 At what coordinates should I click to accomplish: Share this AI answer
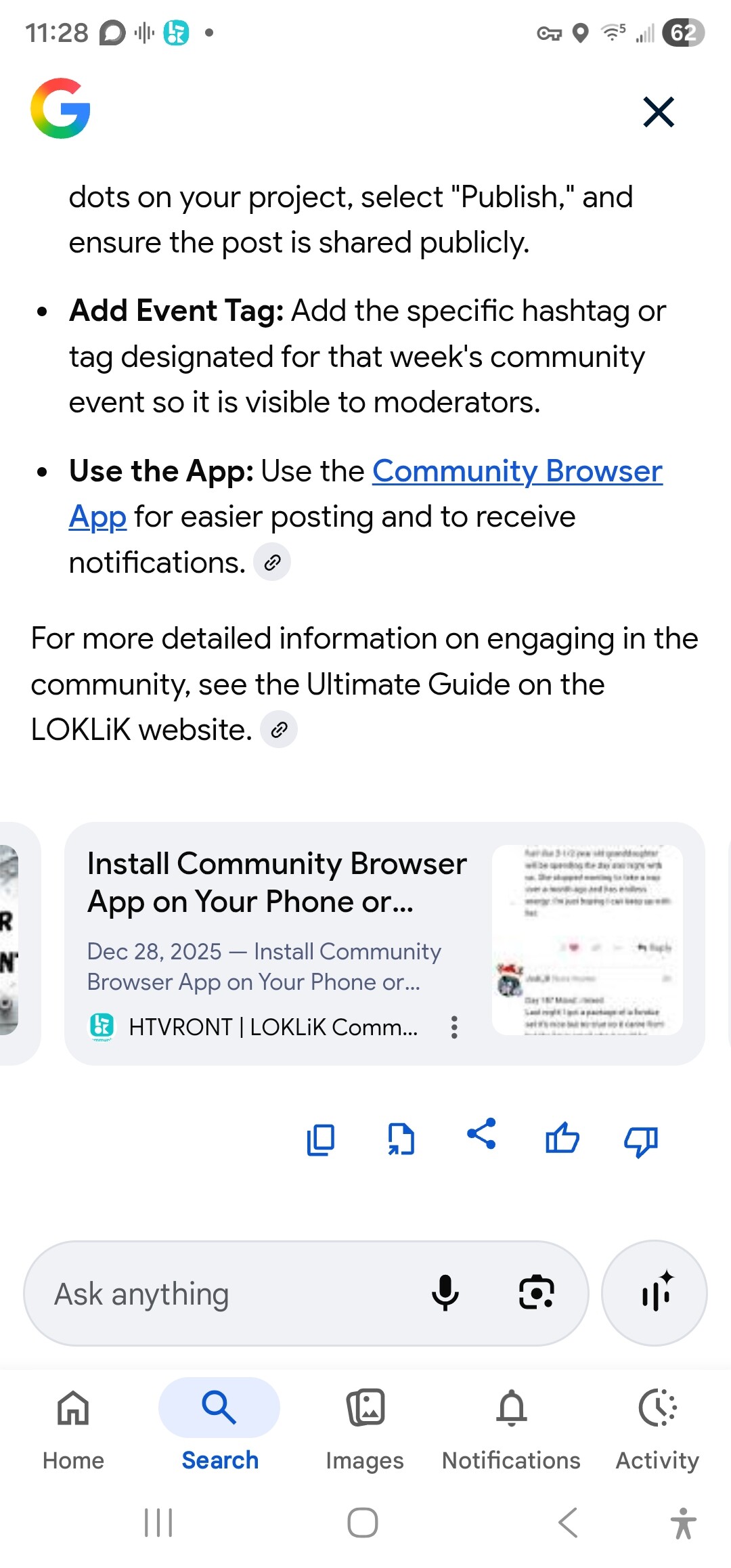[481, 1134]
